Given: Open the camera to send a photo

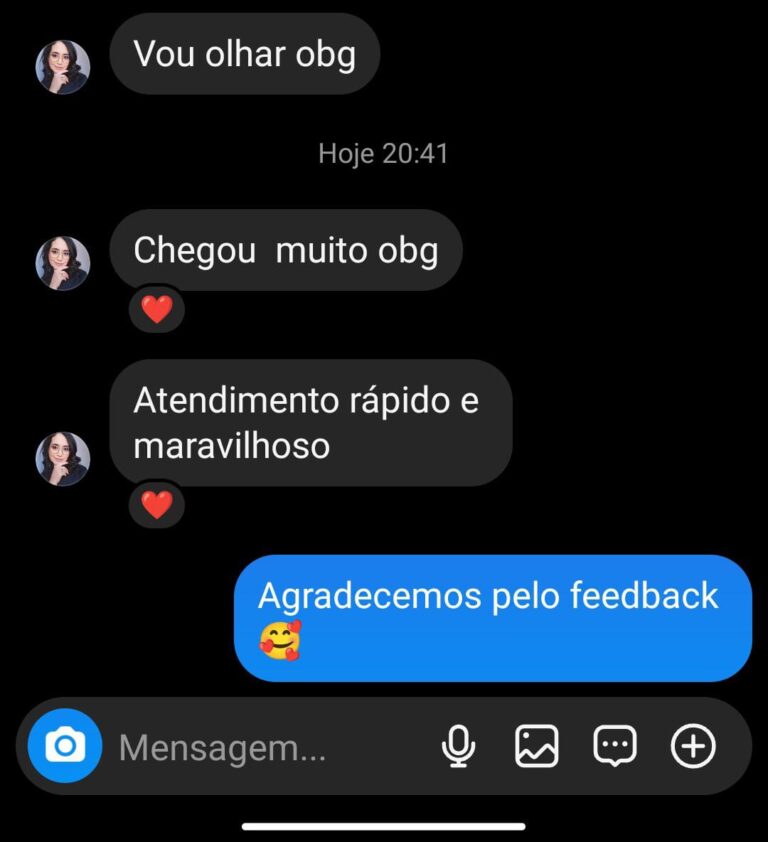Looking at the screenshot, I should coord(64,744).
